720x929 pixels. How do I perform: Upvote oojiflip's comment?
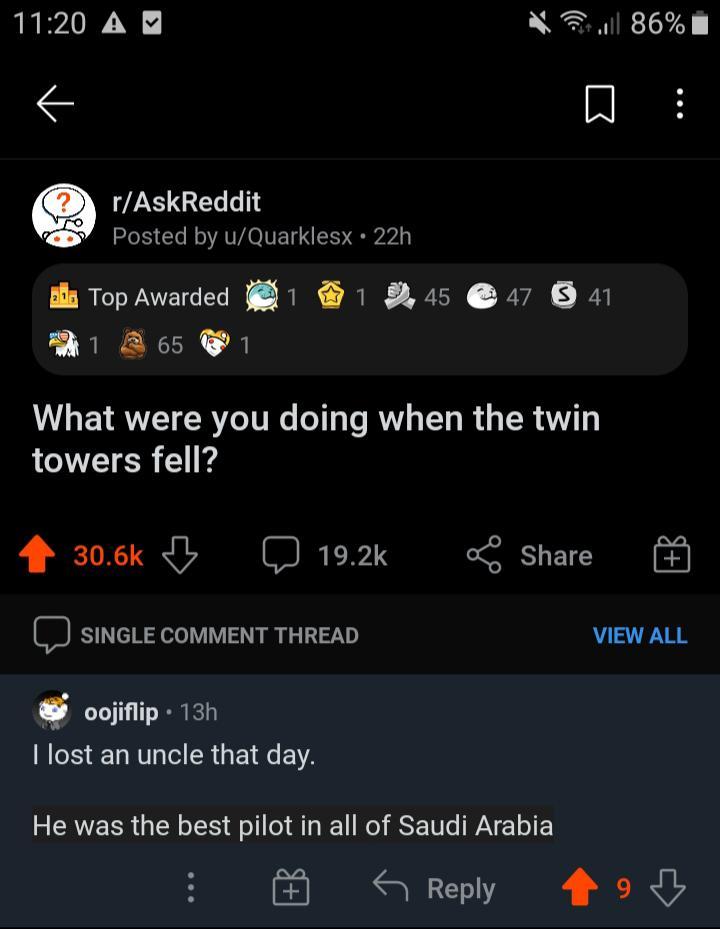point(579,888)
